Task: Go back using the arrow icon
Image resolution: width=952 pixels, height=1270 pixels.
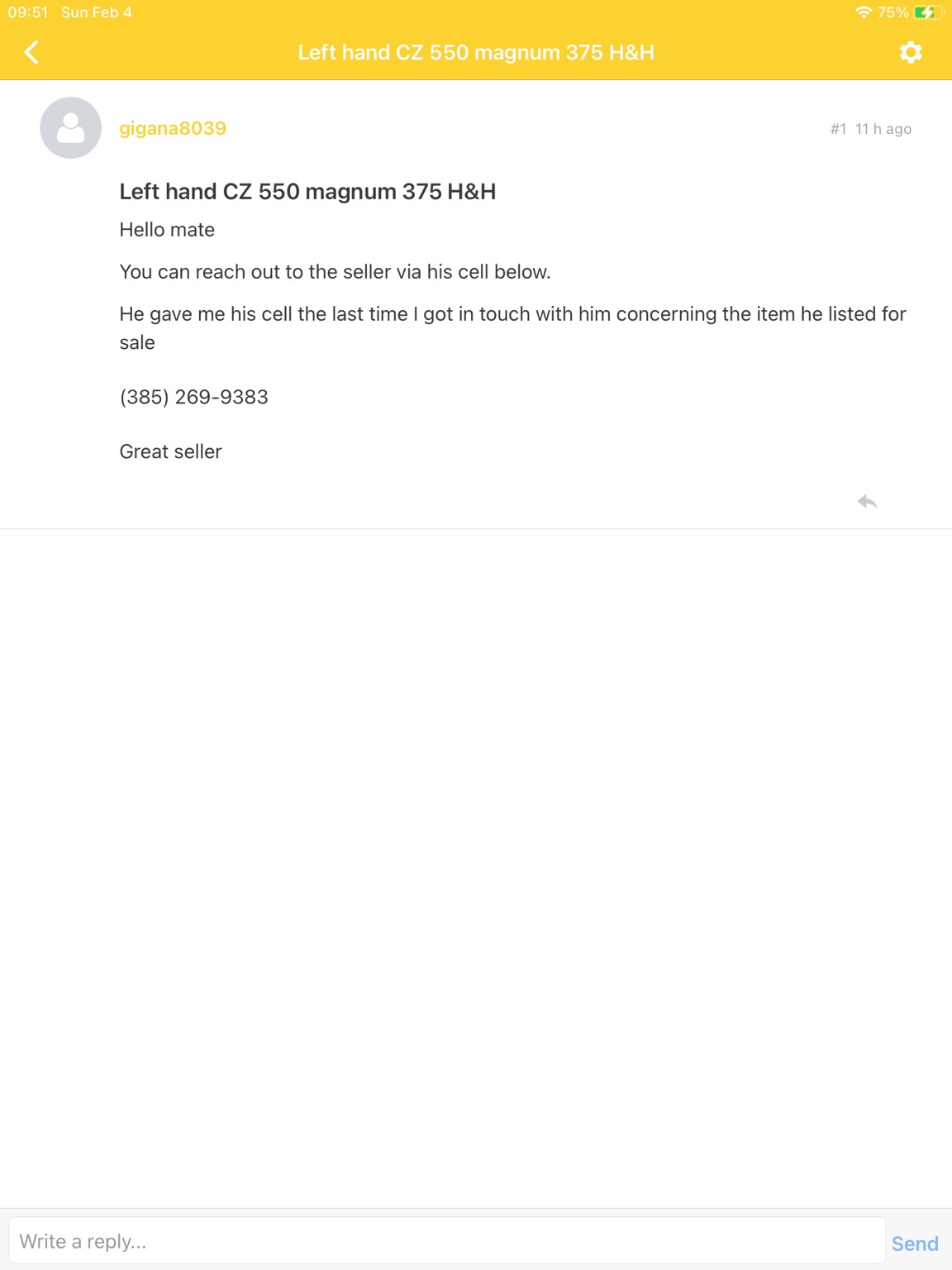Action: pos(31,53)
